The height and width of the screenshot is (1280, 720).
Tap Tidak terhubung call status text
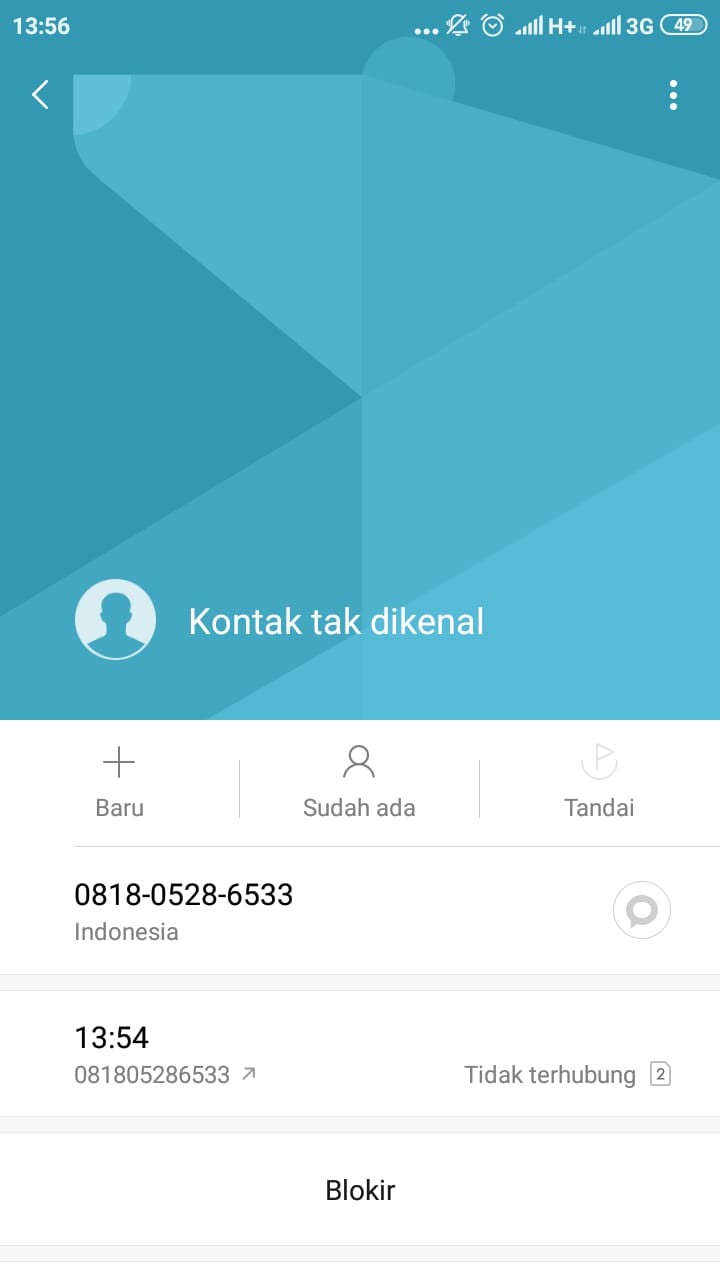pyautogui.click(x=549, y=1074)
